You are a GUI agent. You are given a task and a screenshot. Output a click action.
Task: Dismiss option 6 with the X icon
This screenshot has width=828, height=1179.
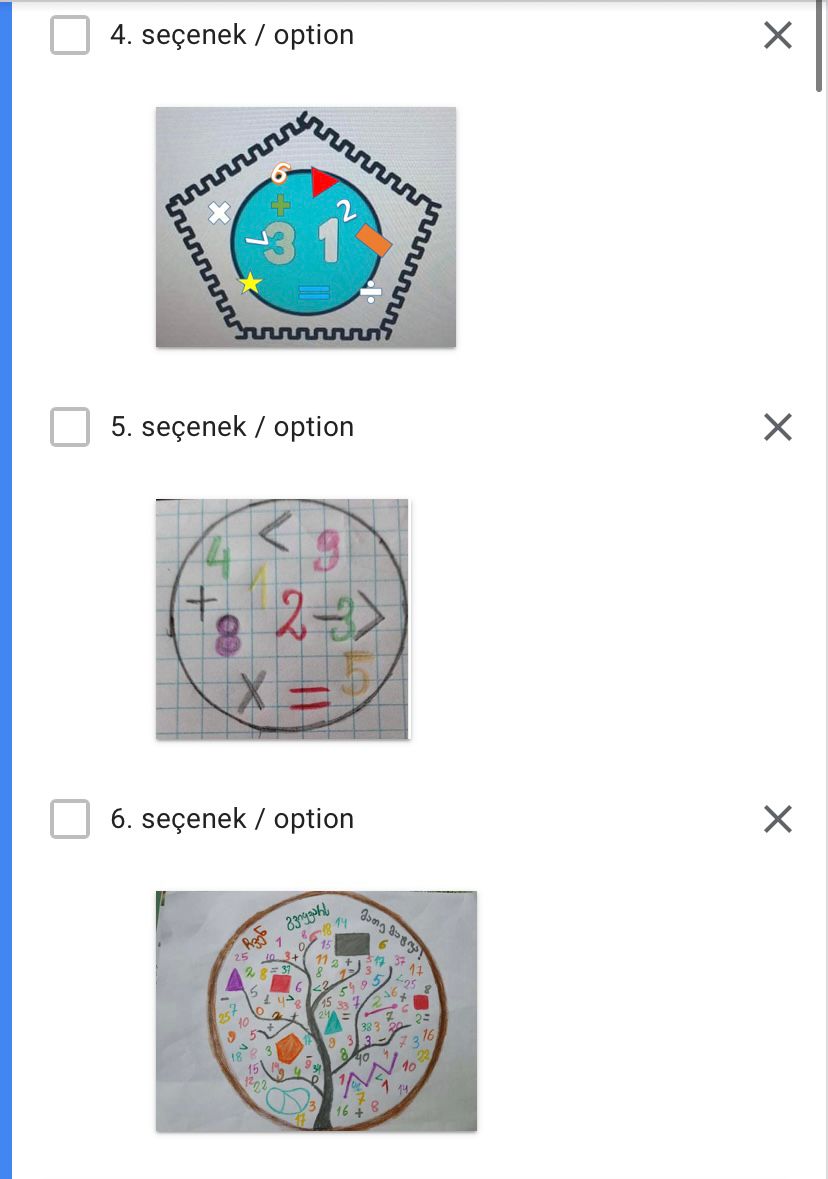[777, 819]
